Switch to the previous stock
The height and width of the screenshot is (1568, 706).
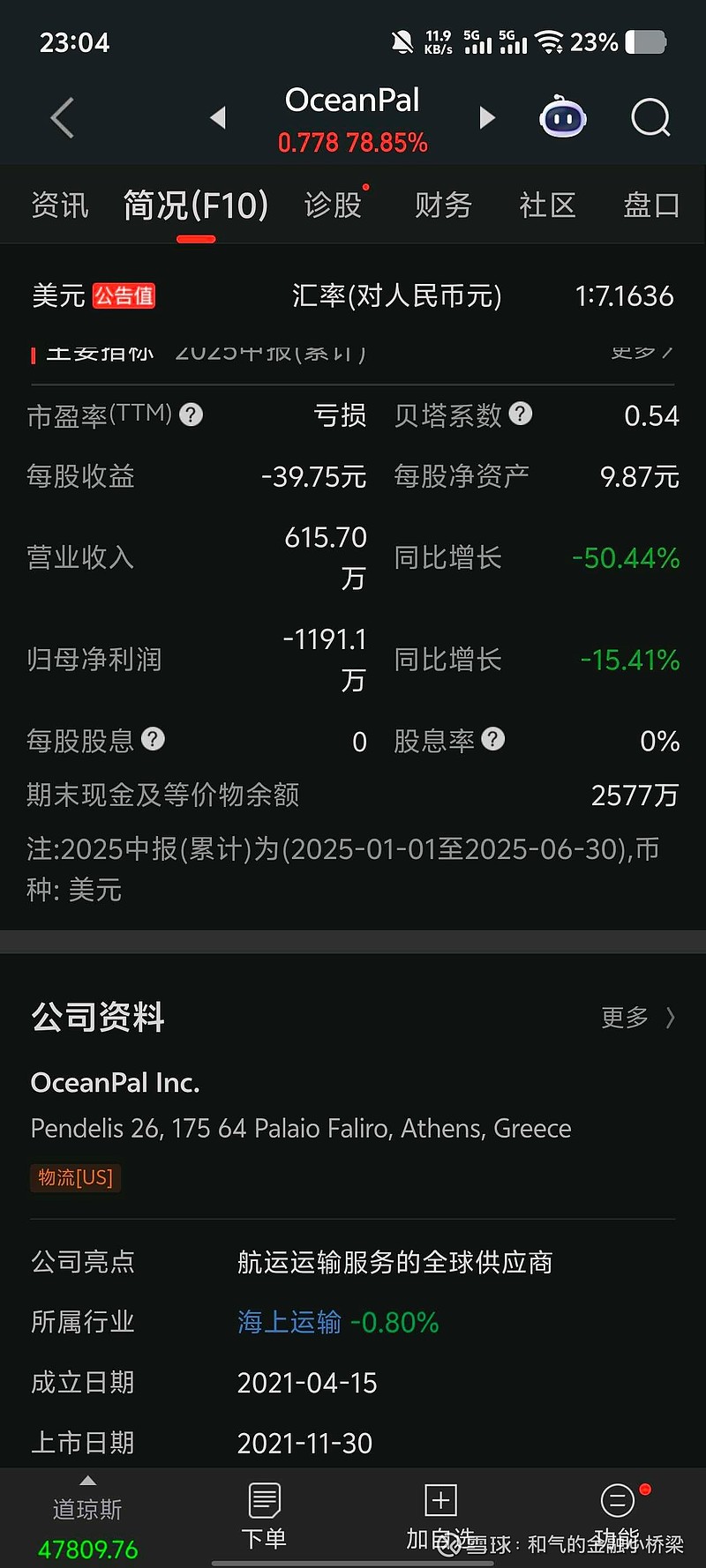click(x=218, y=117)
